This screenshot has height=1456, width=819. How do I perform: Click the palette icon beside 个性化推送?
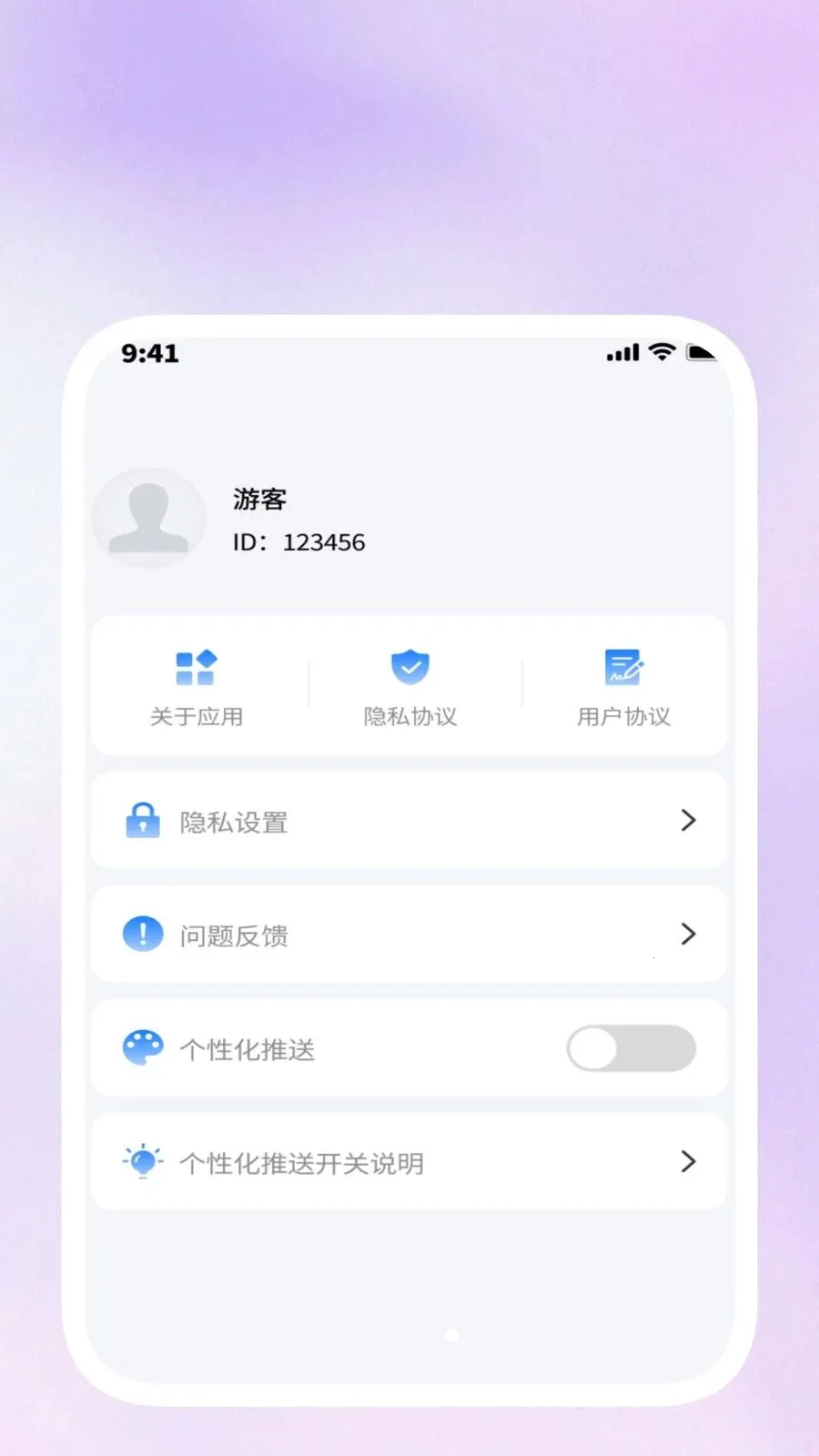[143, 1048]
